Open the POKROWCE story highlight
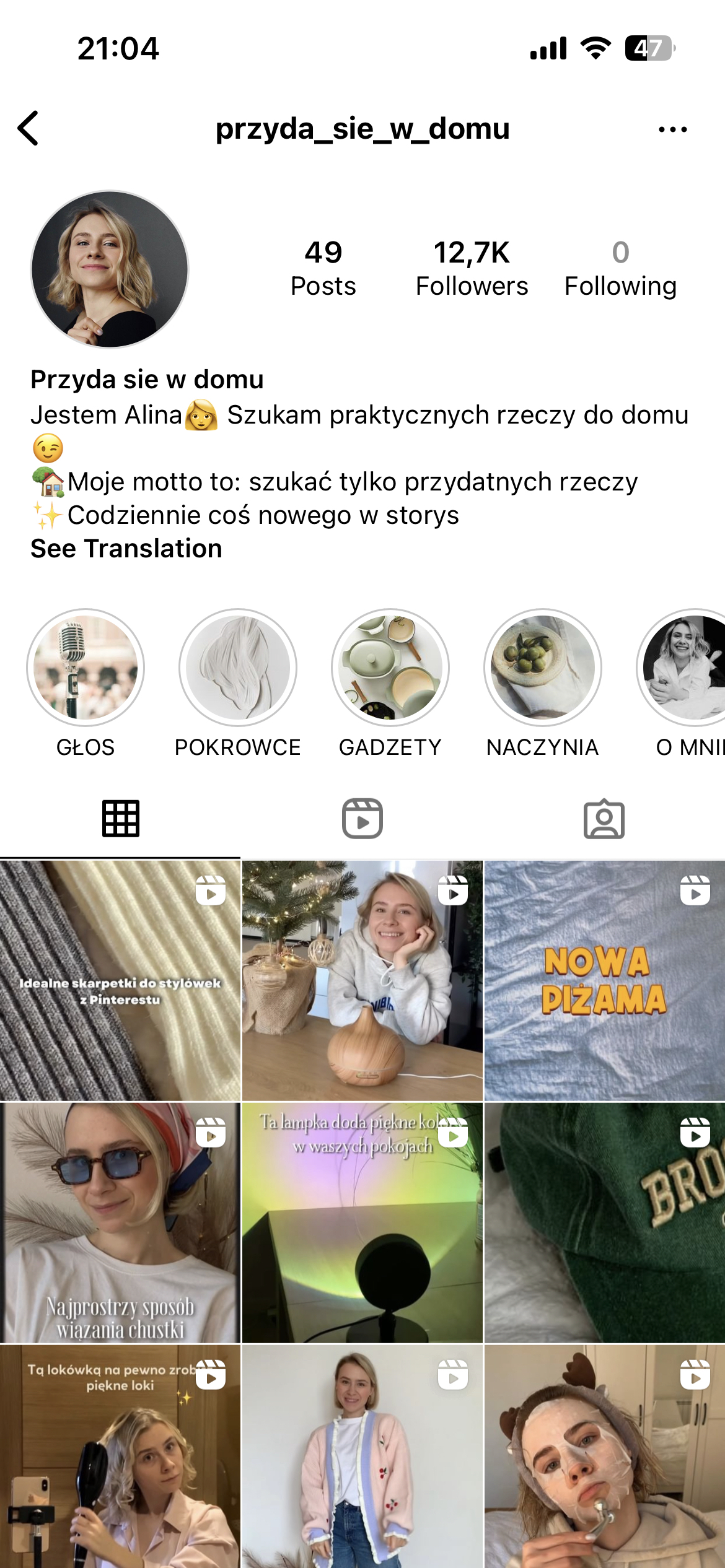The image size is (725, 1568). [x=238, y=668]
